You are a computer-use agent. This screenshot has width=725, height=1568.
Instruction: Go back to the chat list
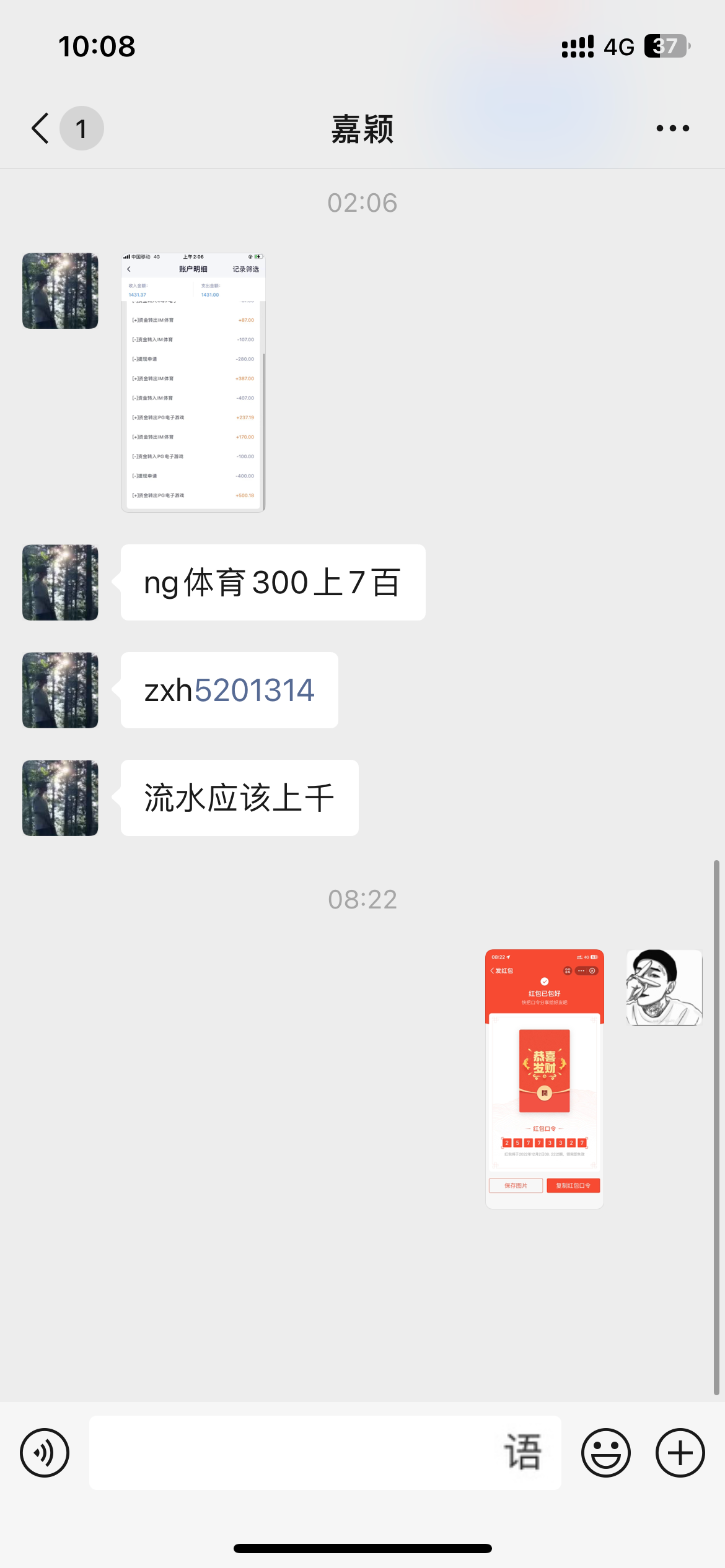[41, 128]
